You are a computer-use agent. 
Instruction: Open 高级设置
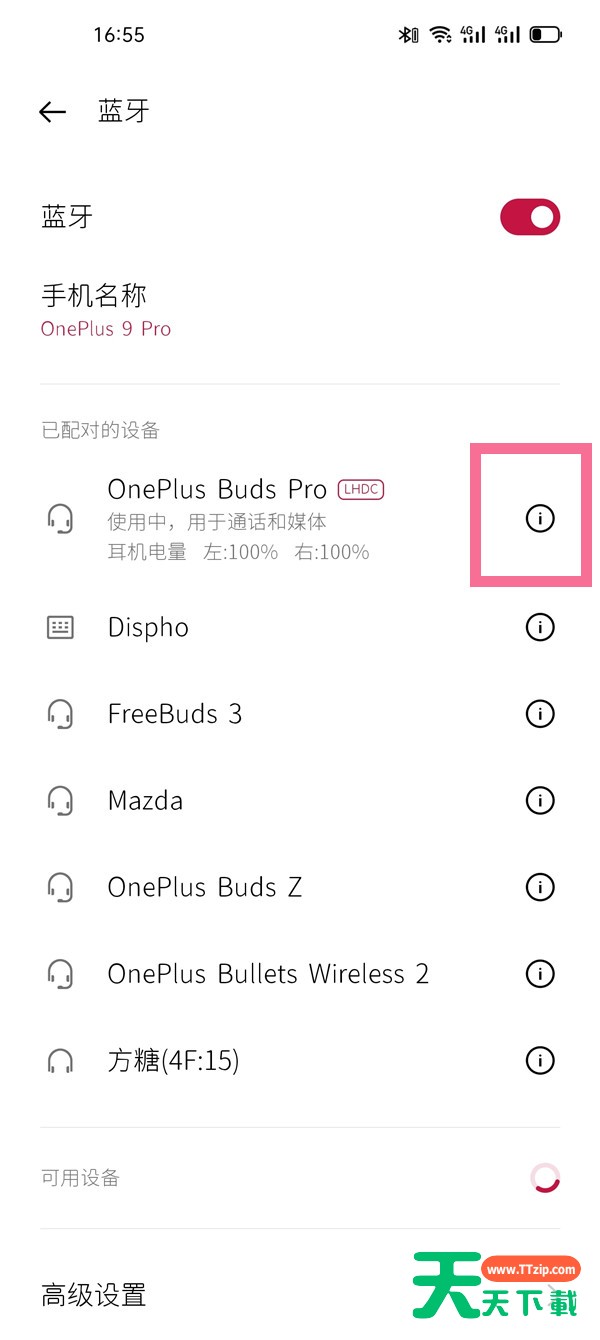(300, 1295)
